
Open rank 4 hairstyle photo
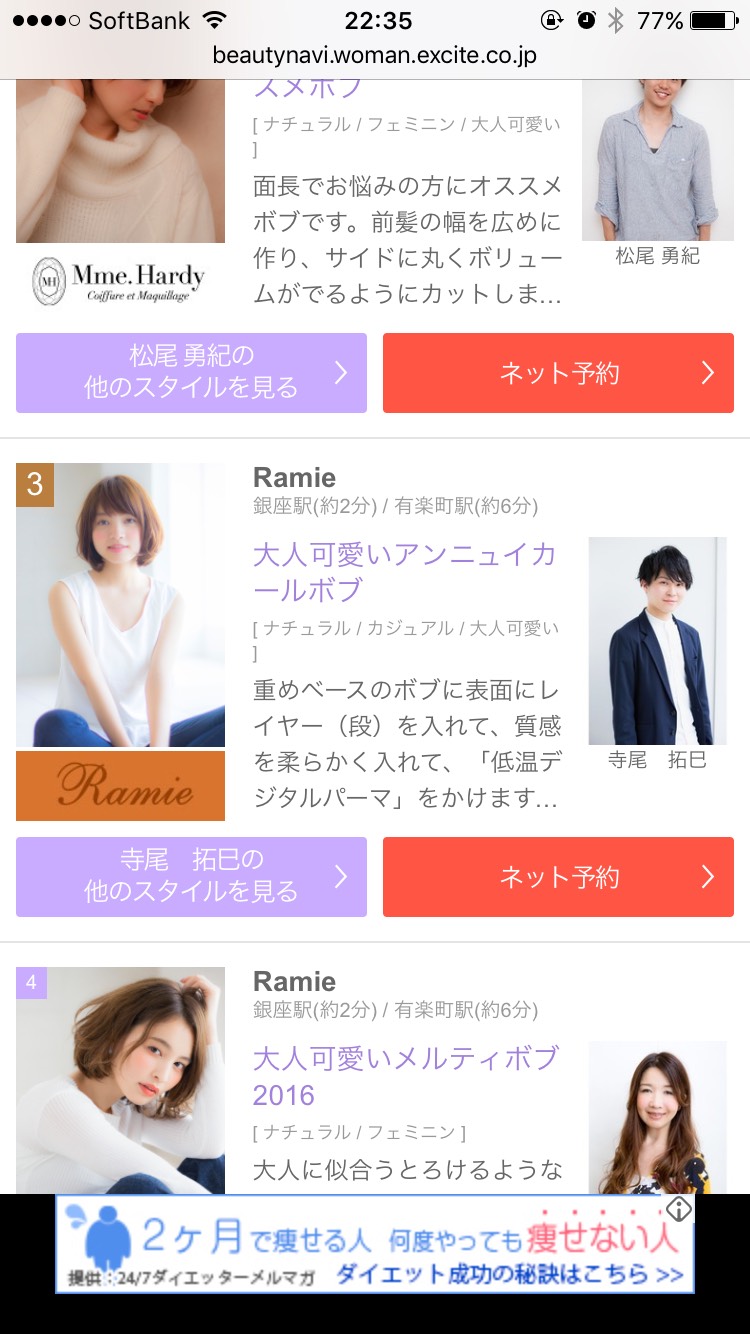120,1080
